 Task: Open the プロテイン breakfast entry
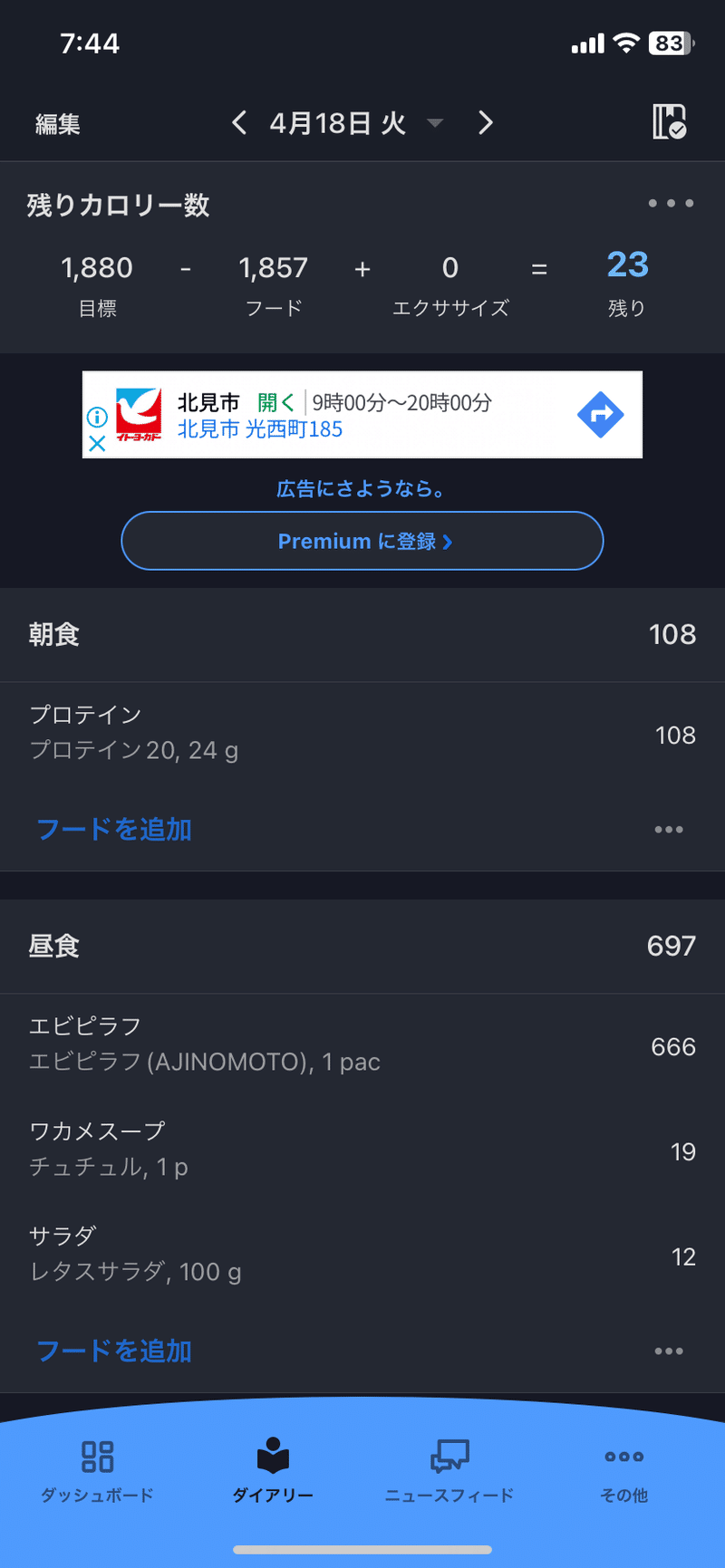(362, 733)
